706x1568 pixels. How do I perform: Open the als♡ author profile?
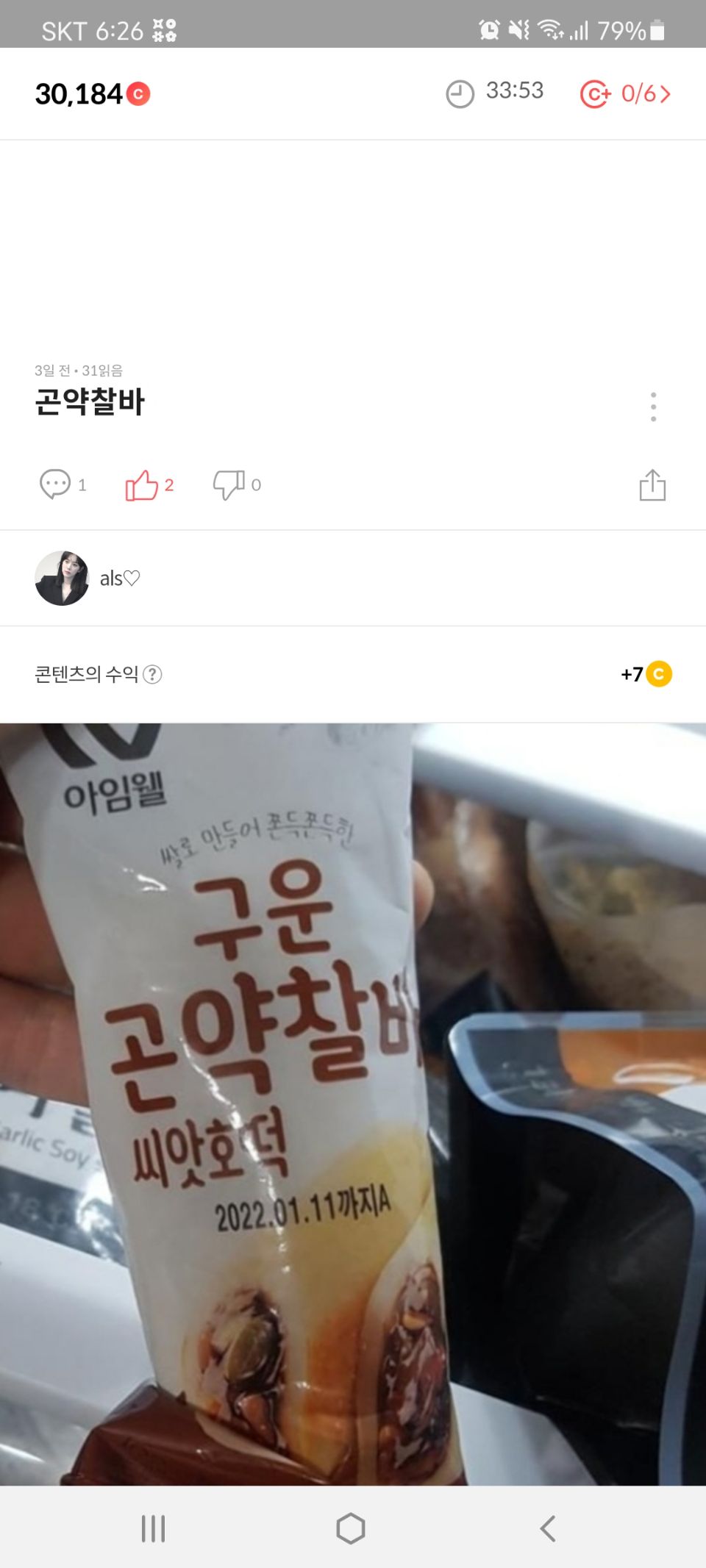click(63, 579)
